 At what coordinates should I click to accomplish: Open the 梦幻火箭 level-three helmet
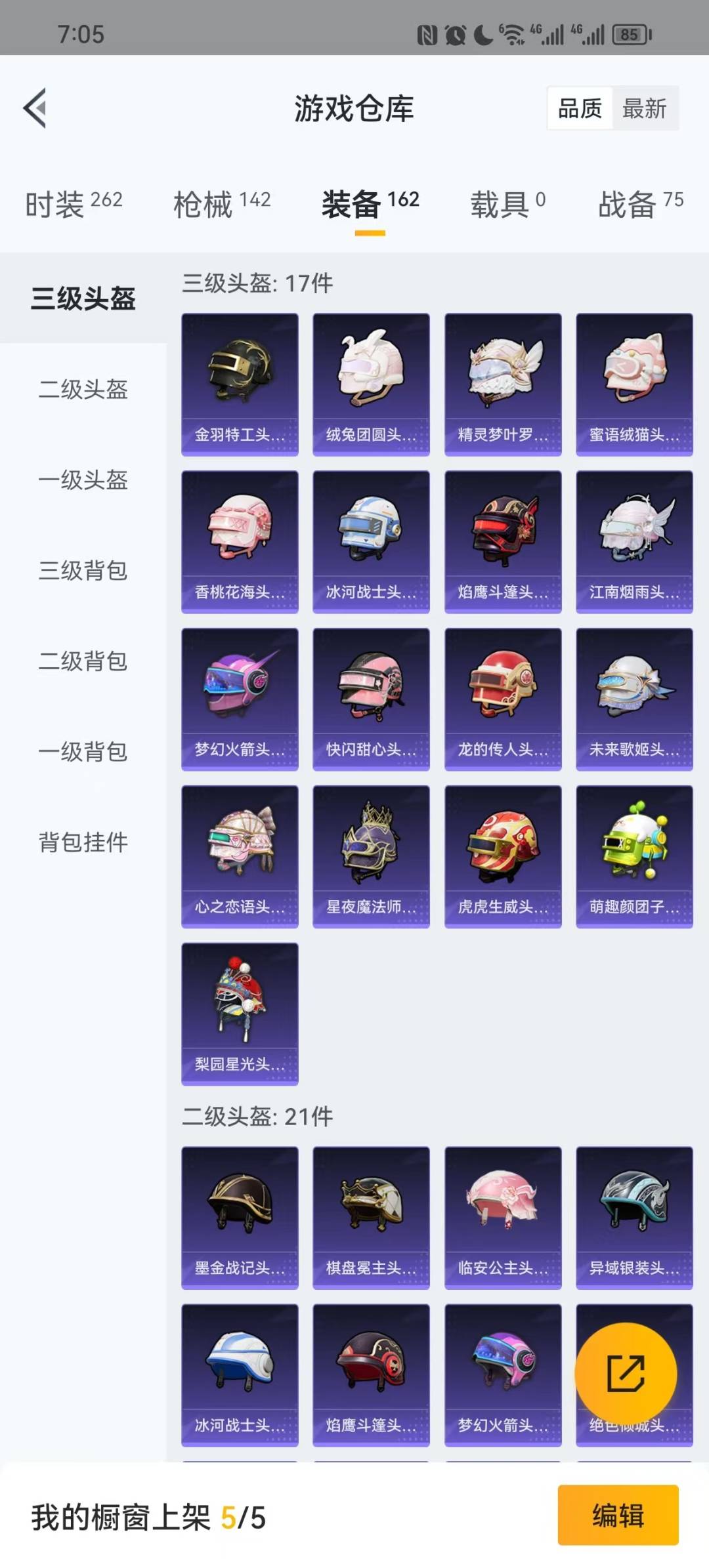(240, 699)
